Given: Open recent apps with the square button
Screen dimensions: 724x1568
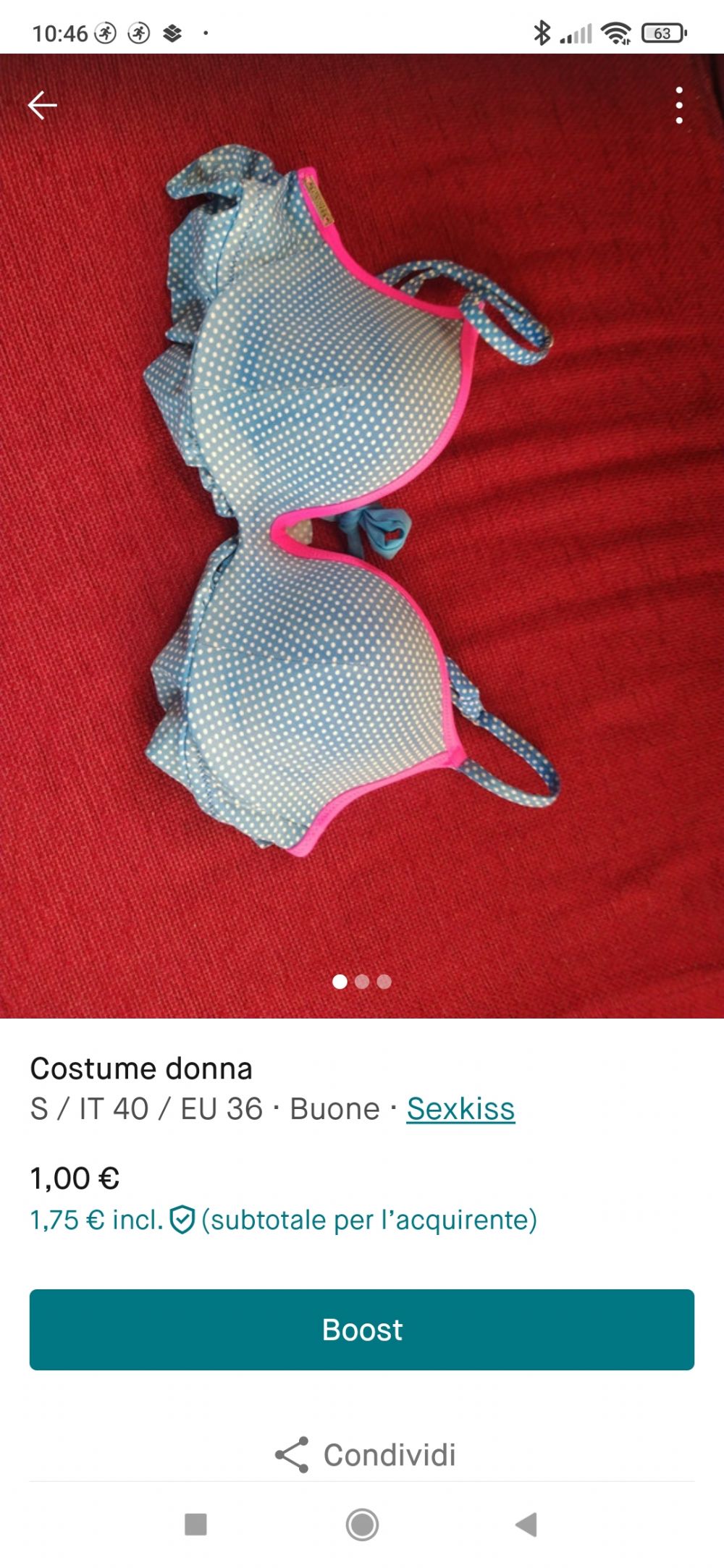Looking at the screenshot, I should point(195,1525).
